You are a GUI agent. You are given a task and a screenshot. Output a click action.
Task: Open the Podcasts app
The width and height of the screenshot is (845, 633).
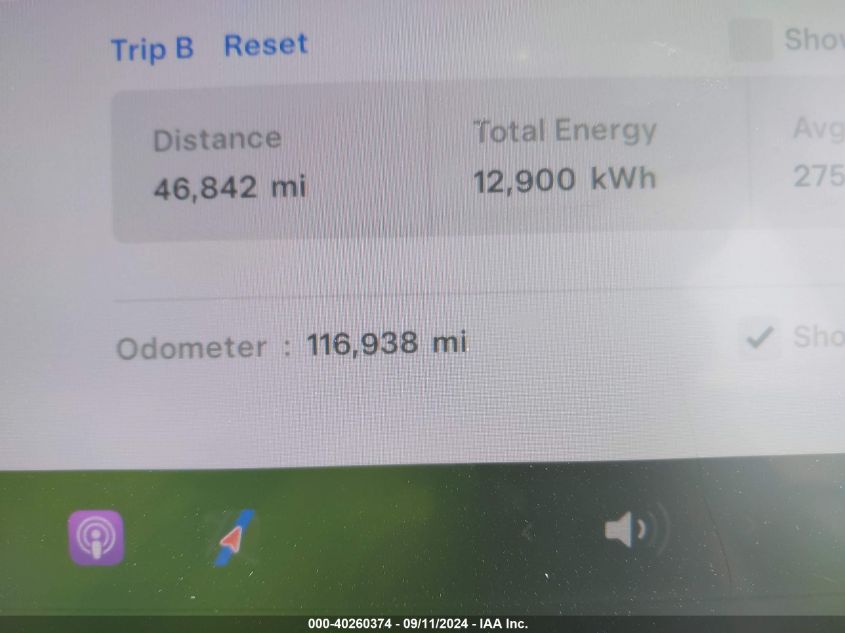click(96, 538)
